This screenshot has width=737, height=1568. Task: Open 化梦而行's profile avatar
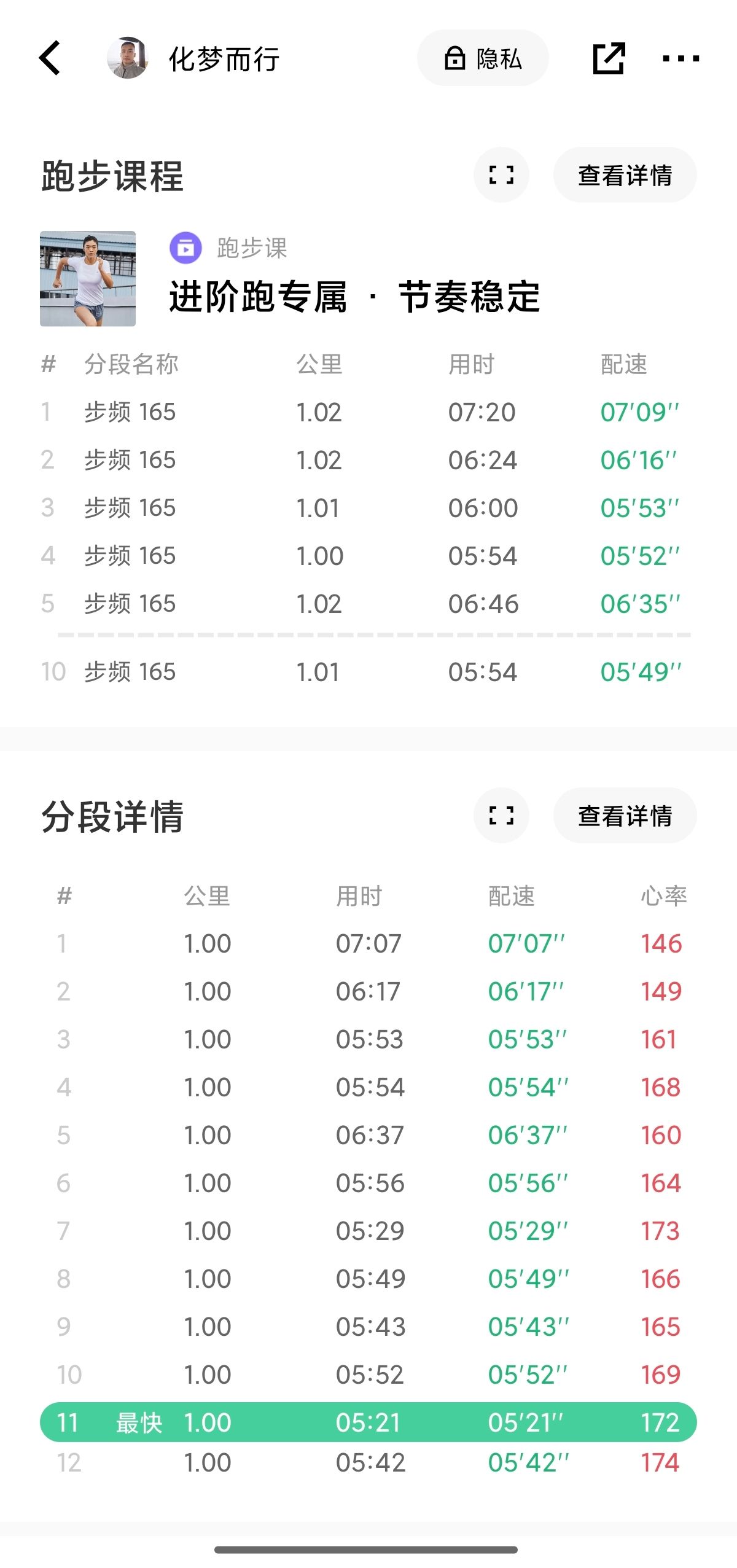(x=128, y=58)
